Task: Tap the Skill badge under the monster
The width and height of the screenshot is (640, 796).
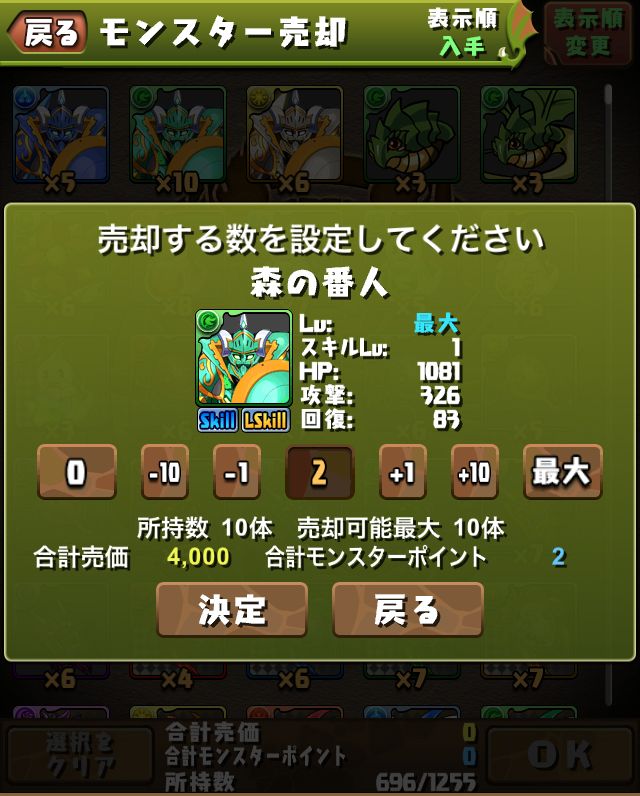Action: point(217,420)
